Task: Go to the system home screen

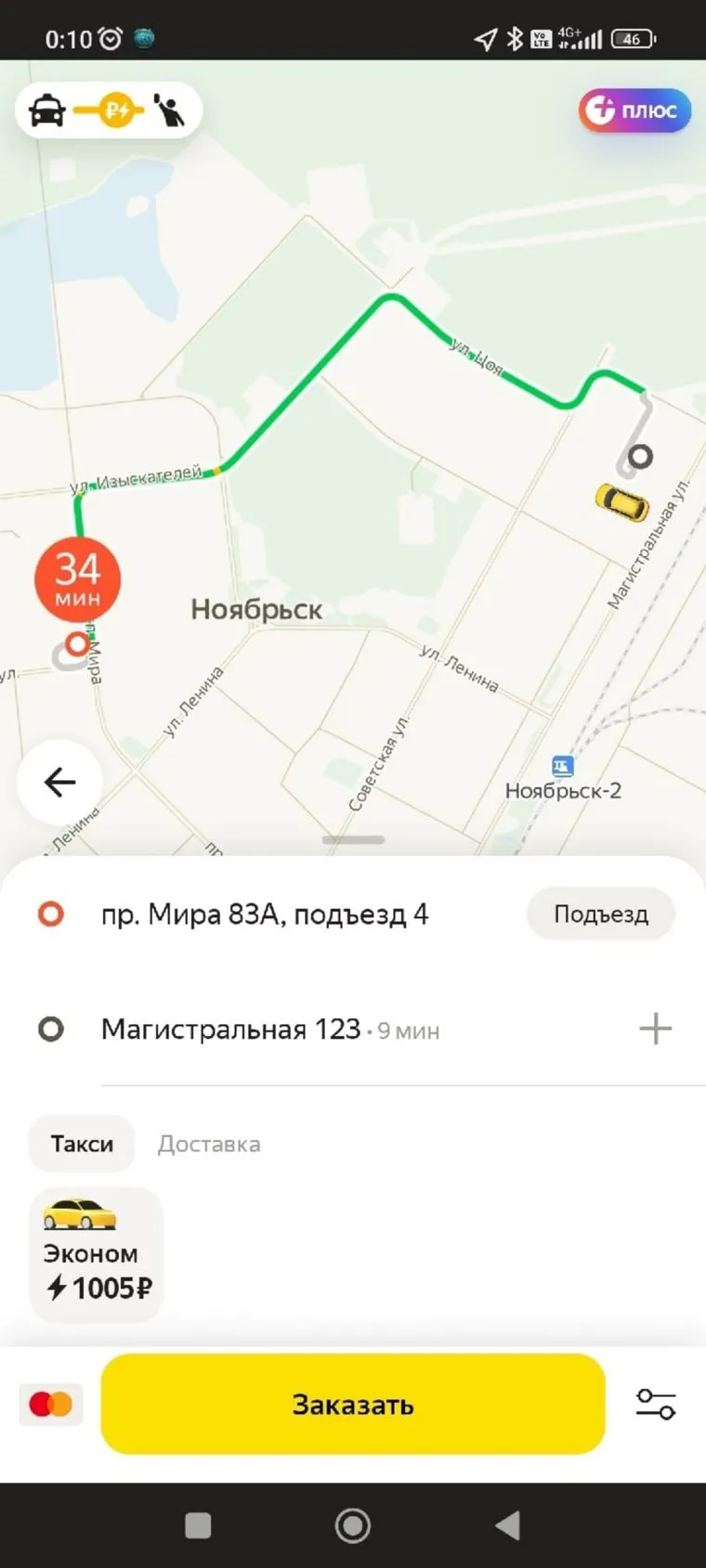Action: [353, 1525]
